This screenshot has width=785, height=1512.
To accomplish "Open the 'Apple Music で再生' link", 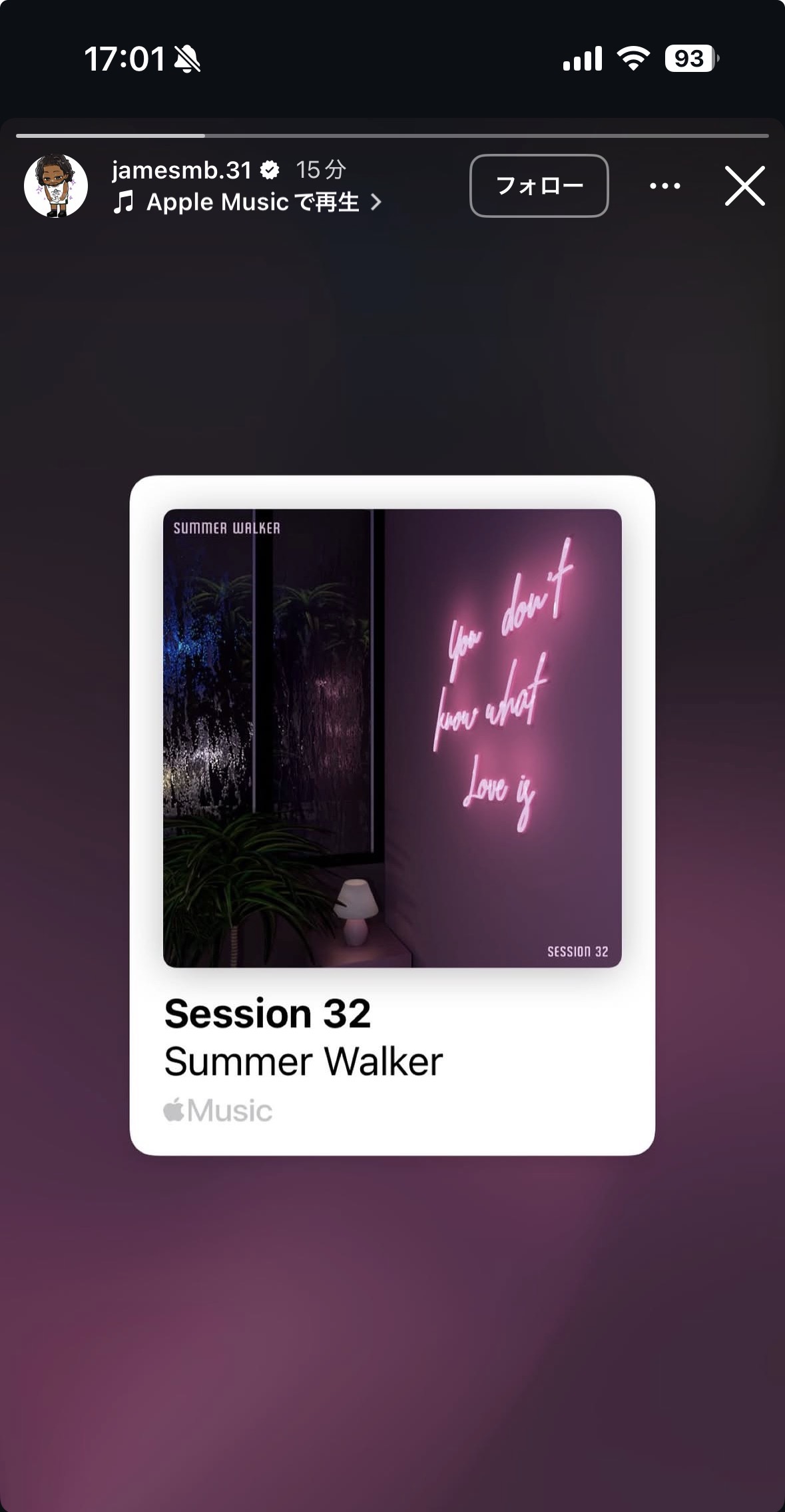I will pyautogui.click(x=252, y=202).
